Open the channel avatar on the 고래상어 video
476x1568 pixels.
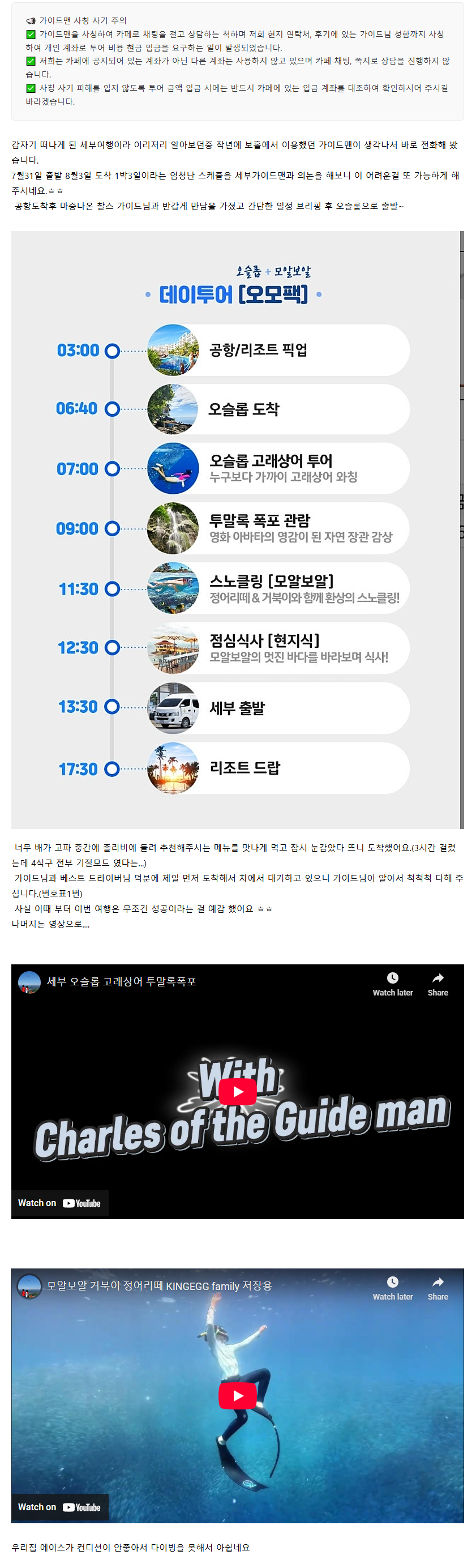(29, 982)
